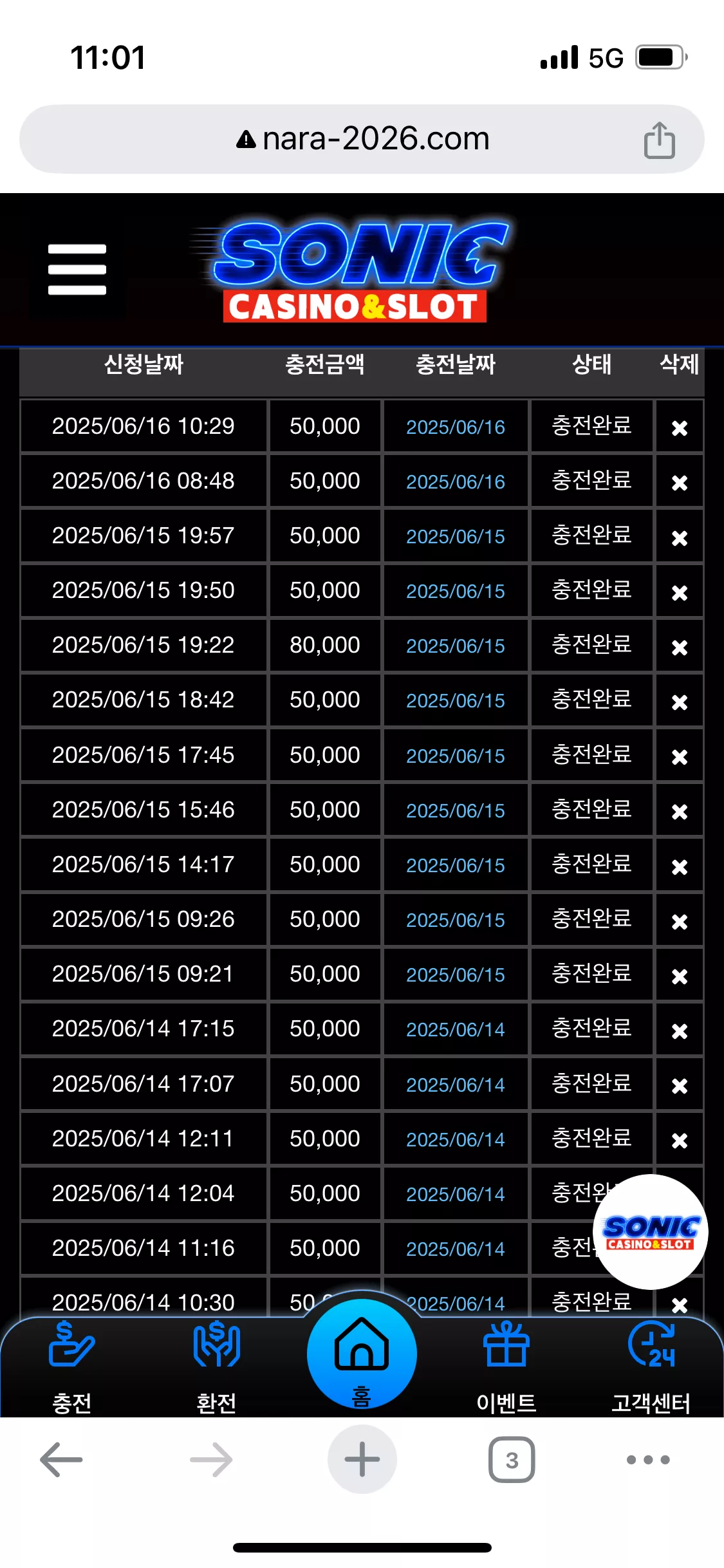This screenshot has height=1568, width=724.
Task: Open the browser more options menu
Action: click(649, 1459)
